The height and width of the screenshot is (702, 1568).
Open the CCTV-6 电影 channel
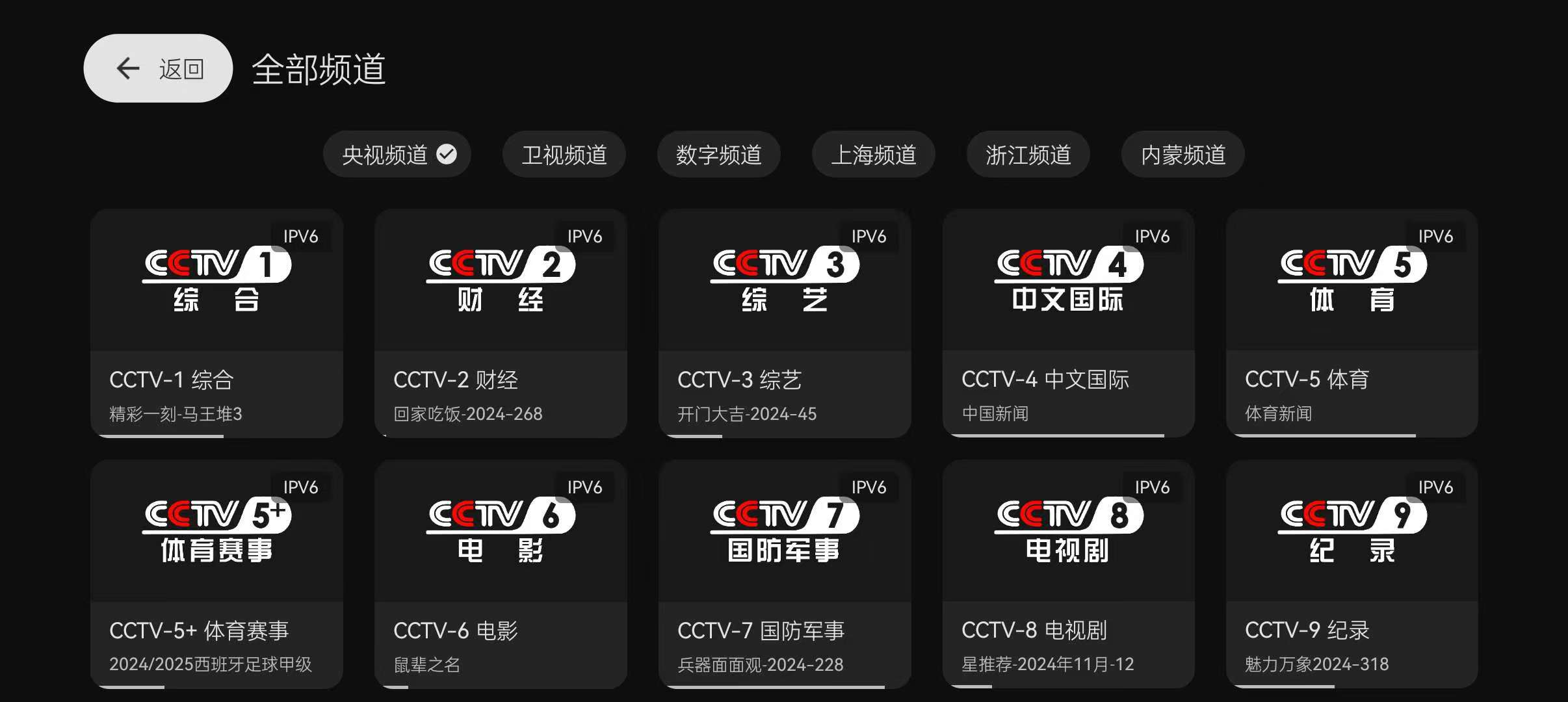501,574
